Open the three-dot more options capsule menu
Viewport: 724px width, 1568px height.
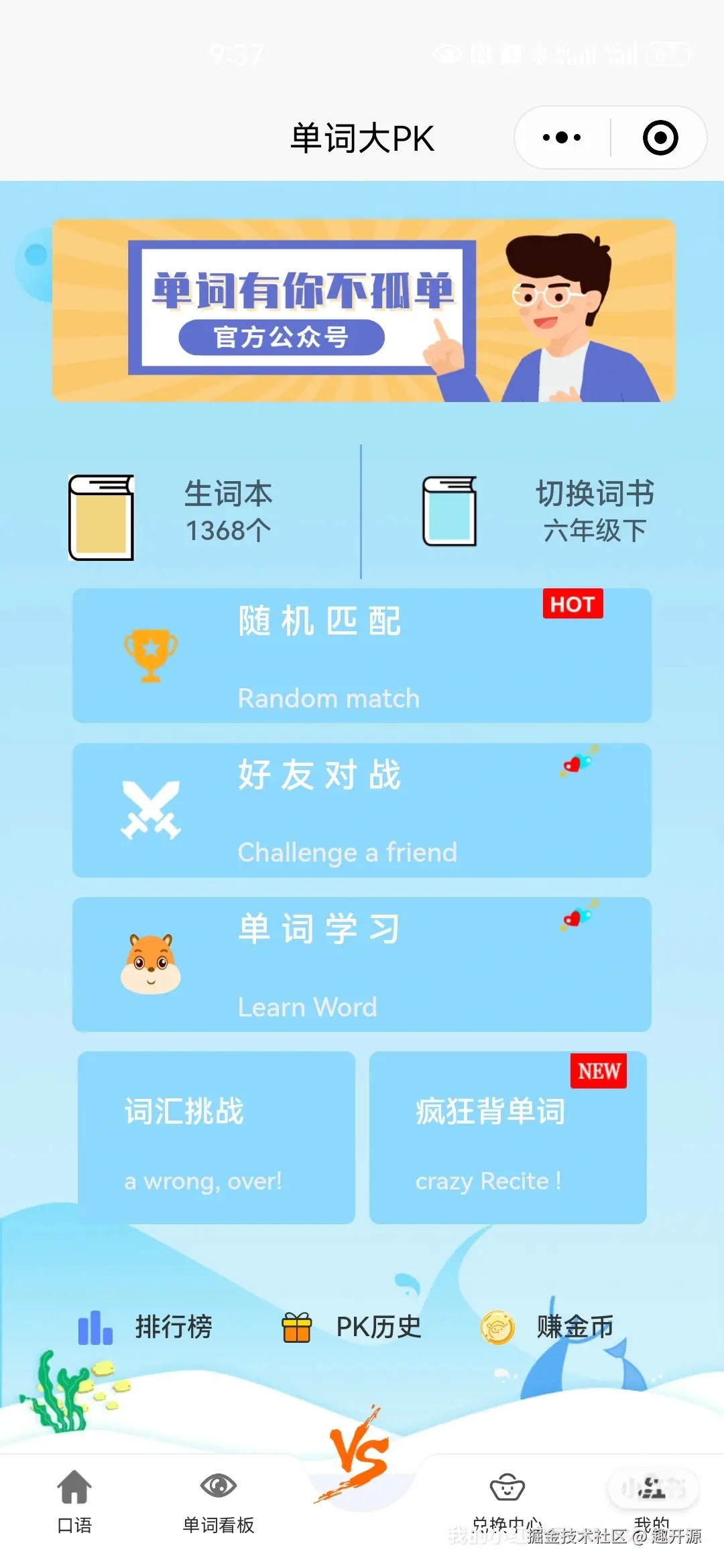coord(560,137)
